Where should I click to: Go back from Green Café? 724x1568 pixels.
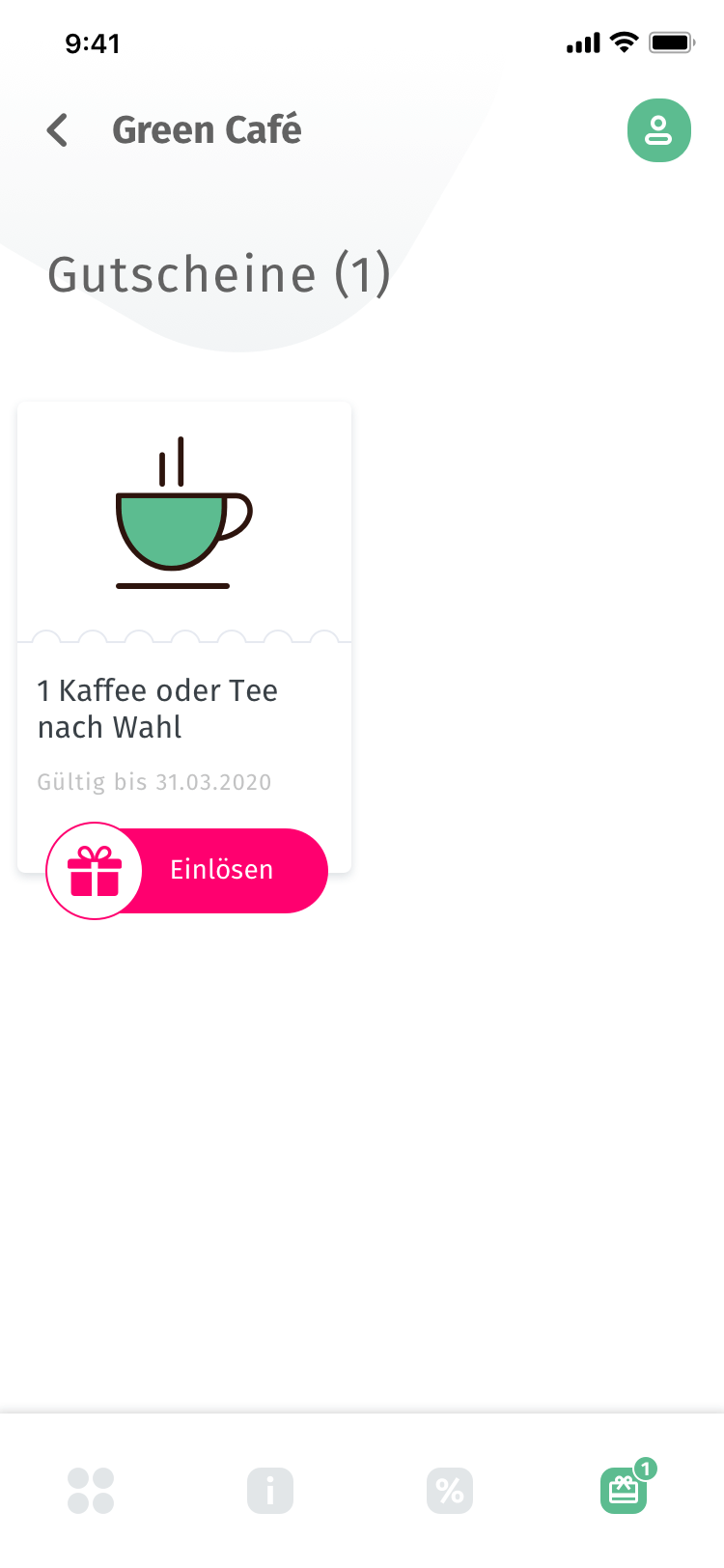point(58,130)
